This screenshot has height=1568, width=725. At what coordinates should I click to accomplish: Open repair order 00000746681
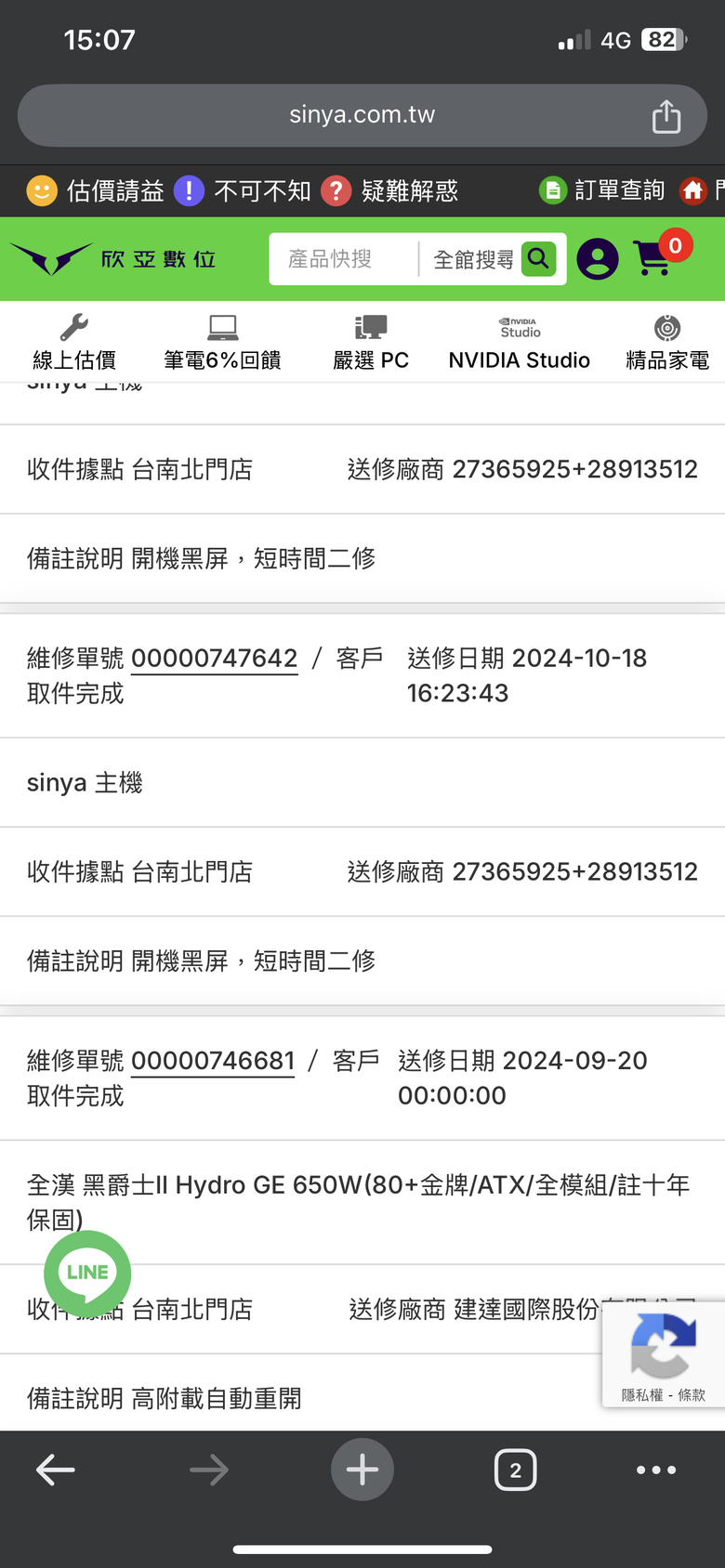pos(215,1061)
